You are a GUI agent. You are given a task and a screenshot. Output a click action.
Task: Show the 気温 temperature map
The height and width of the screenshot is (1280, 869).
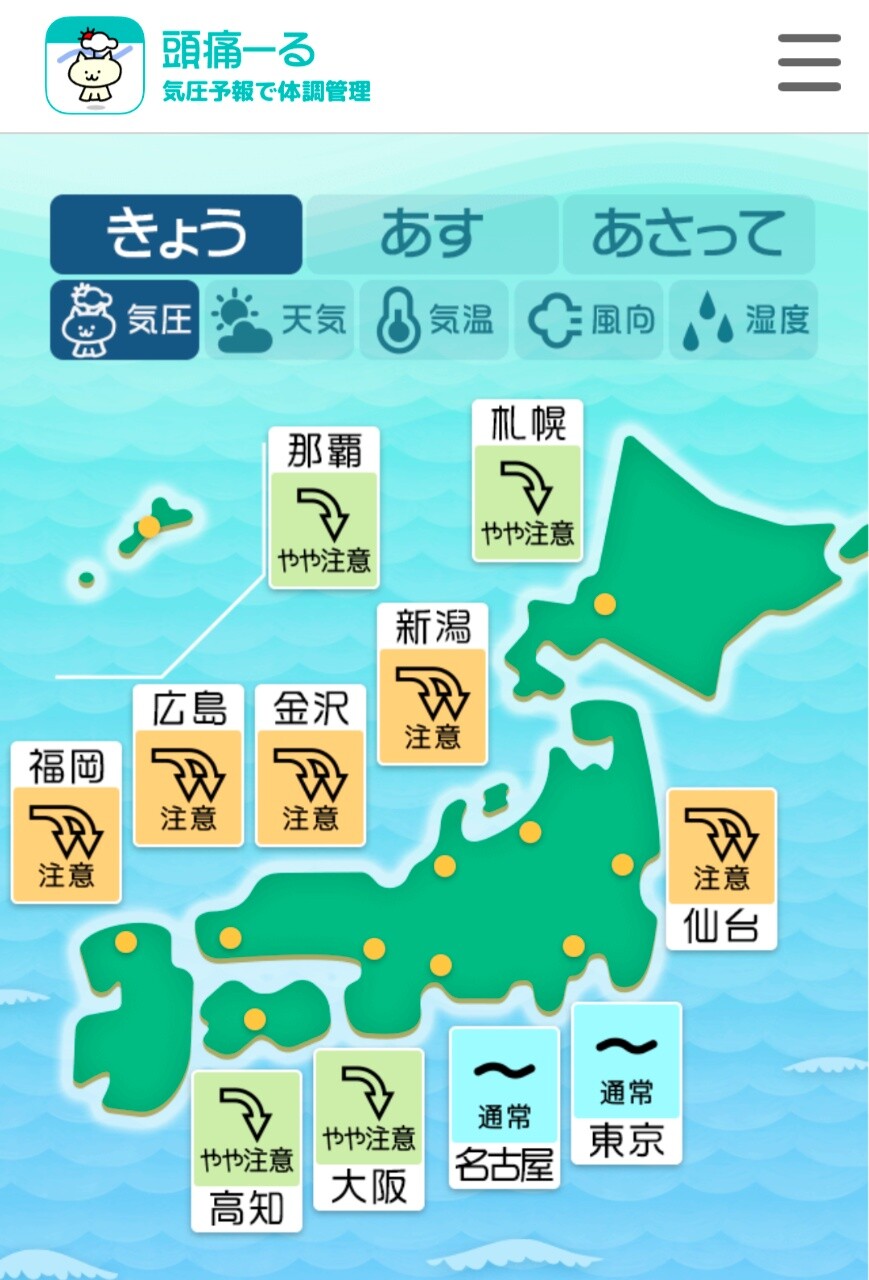[434, 320]
